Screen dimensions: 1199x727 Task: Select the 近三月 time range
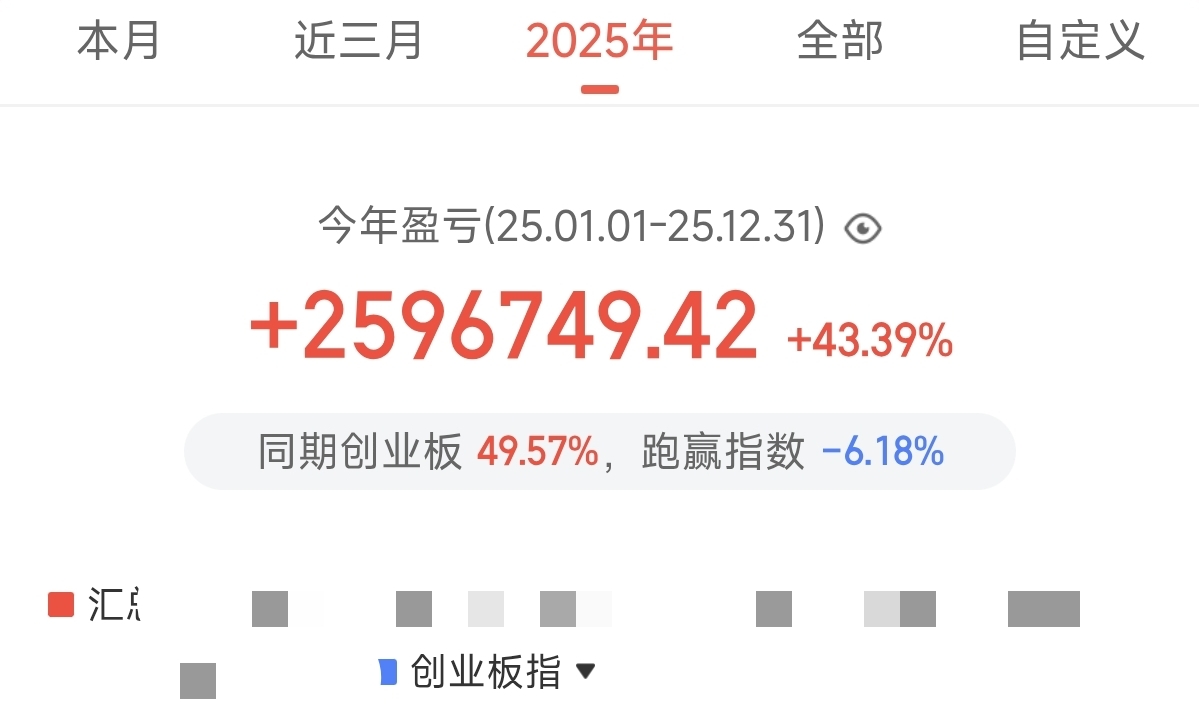[x=359, y=42]
